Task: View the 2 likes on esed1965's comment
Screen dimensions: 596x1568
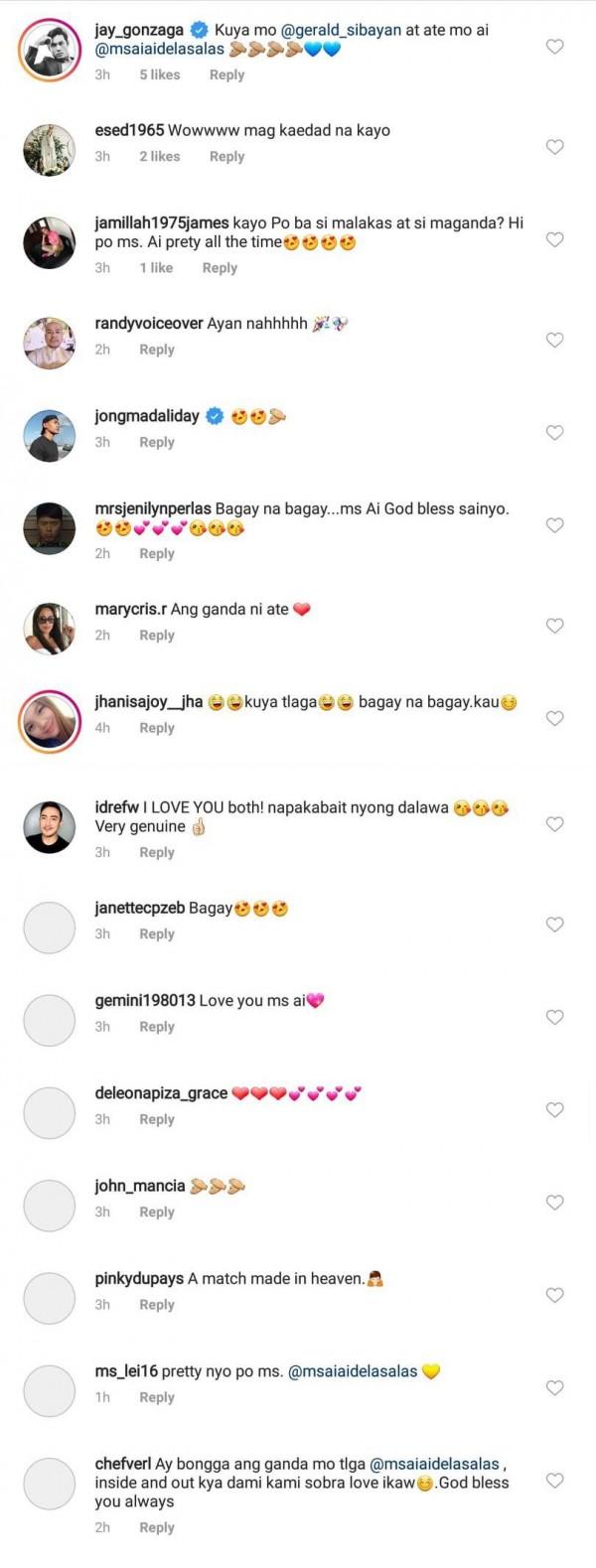Action: point(159,156)
